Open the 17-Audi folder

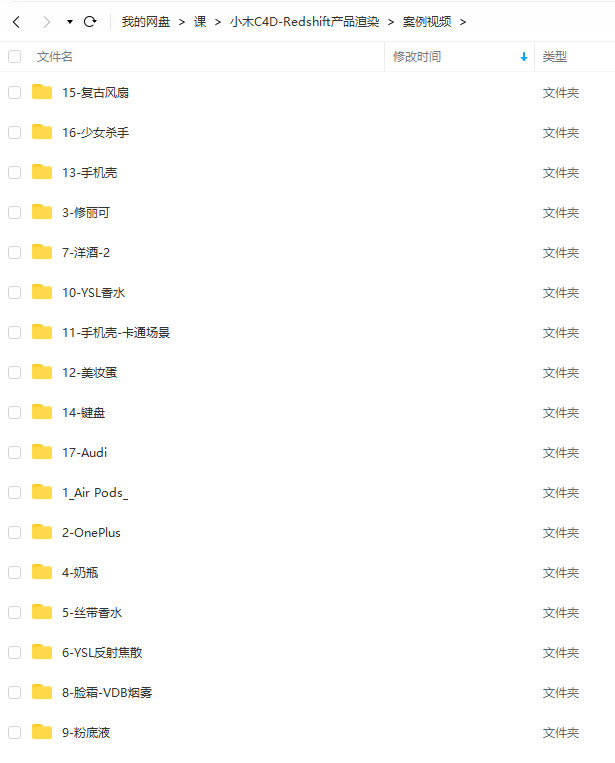[x=84, y=453]
